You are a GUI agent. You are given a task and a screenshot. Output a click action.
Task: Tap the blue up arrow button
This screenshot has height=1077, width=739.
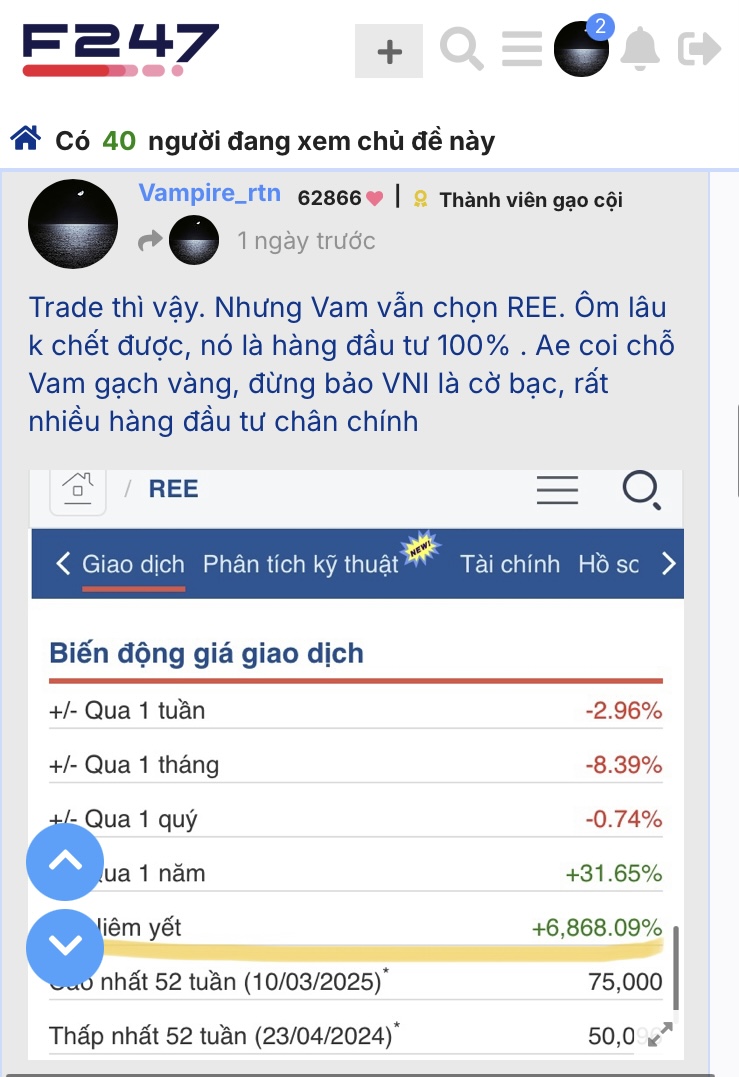point(65,861)
